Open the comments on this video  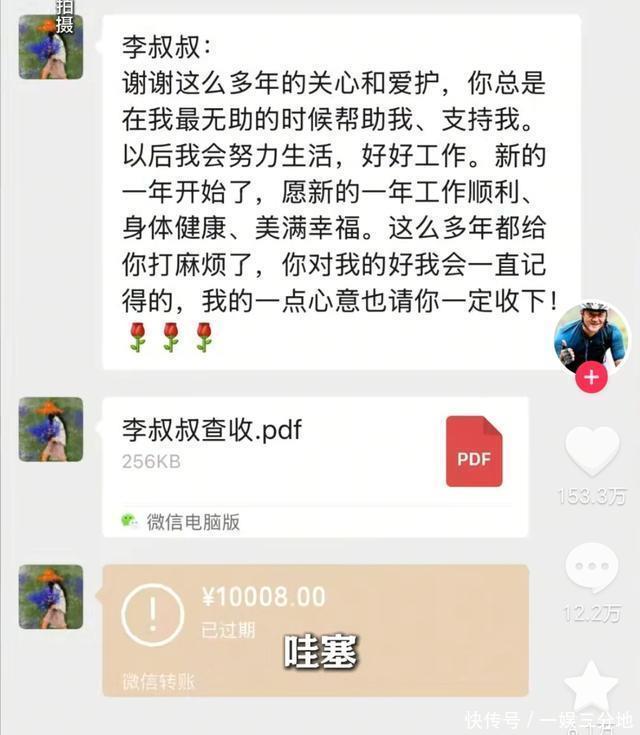(x=592, y=568)
